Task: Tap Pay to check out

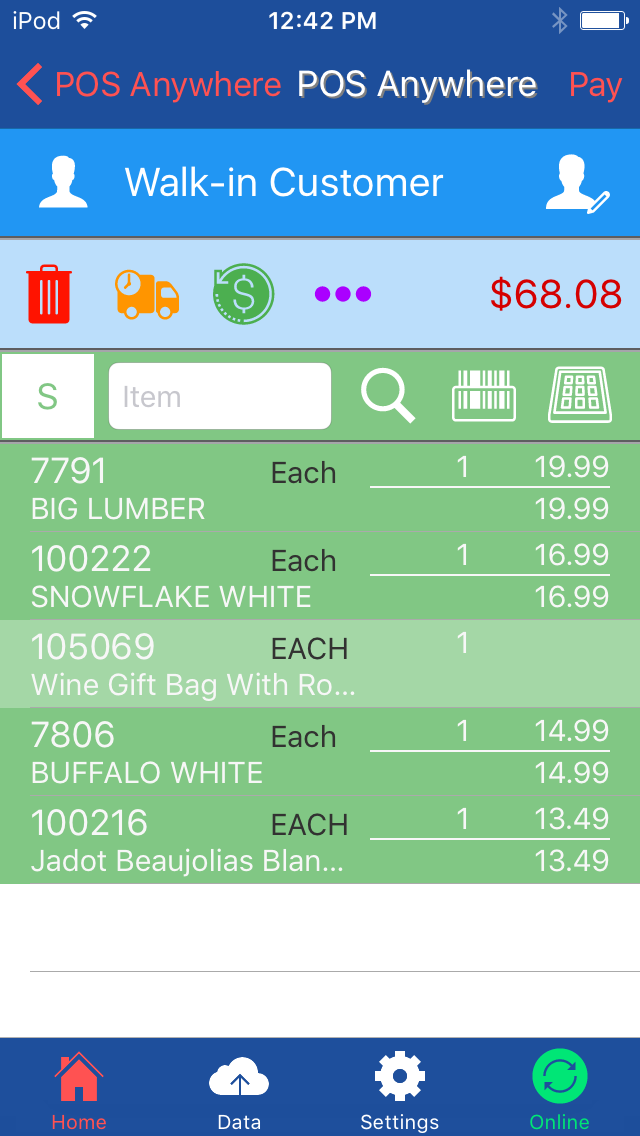Action: coord(595,86)
